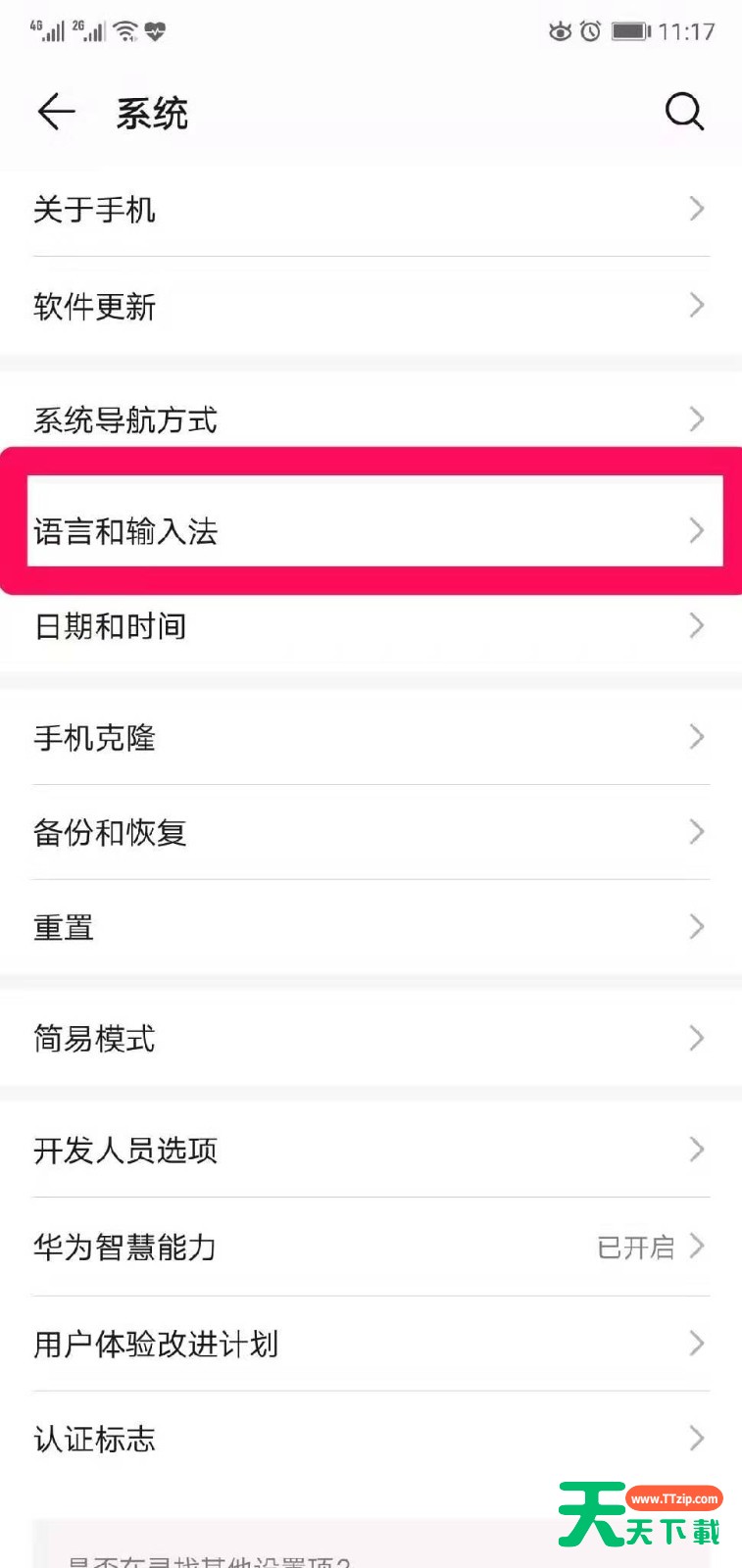This screenshot has width=742, height=1568.
Task: Open 关于手机
Action: [371, 209]
